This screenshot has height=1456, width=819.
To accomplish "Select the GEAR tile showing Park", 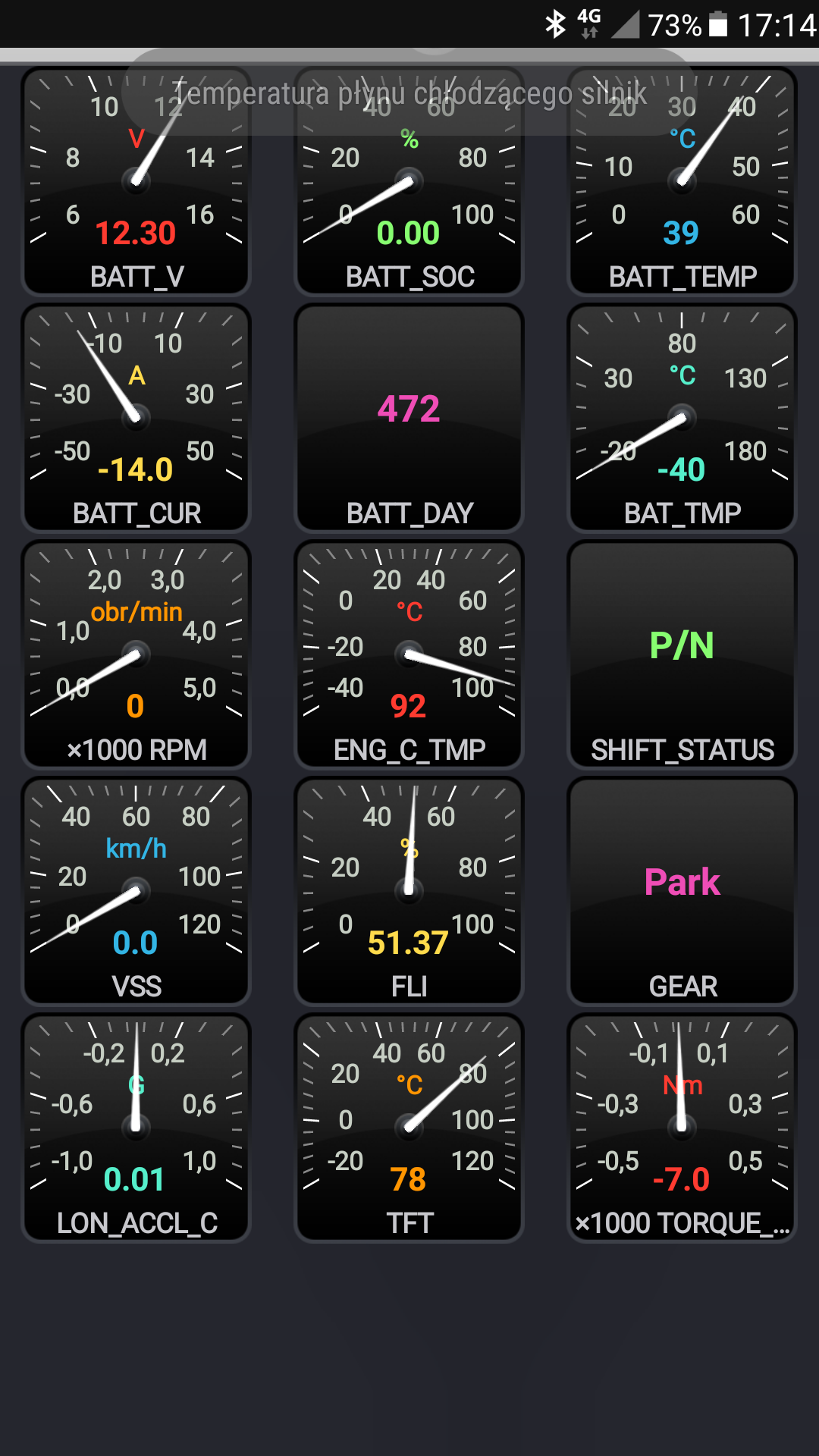I will coord(682,891).
